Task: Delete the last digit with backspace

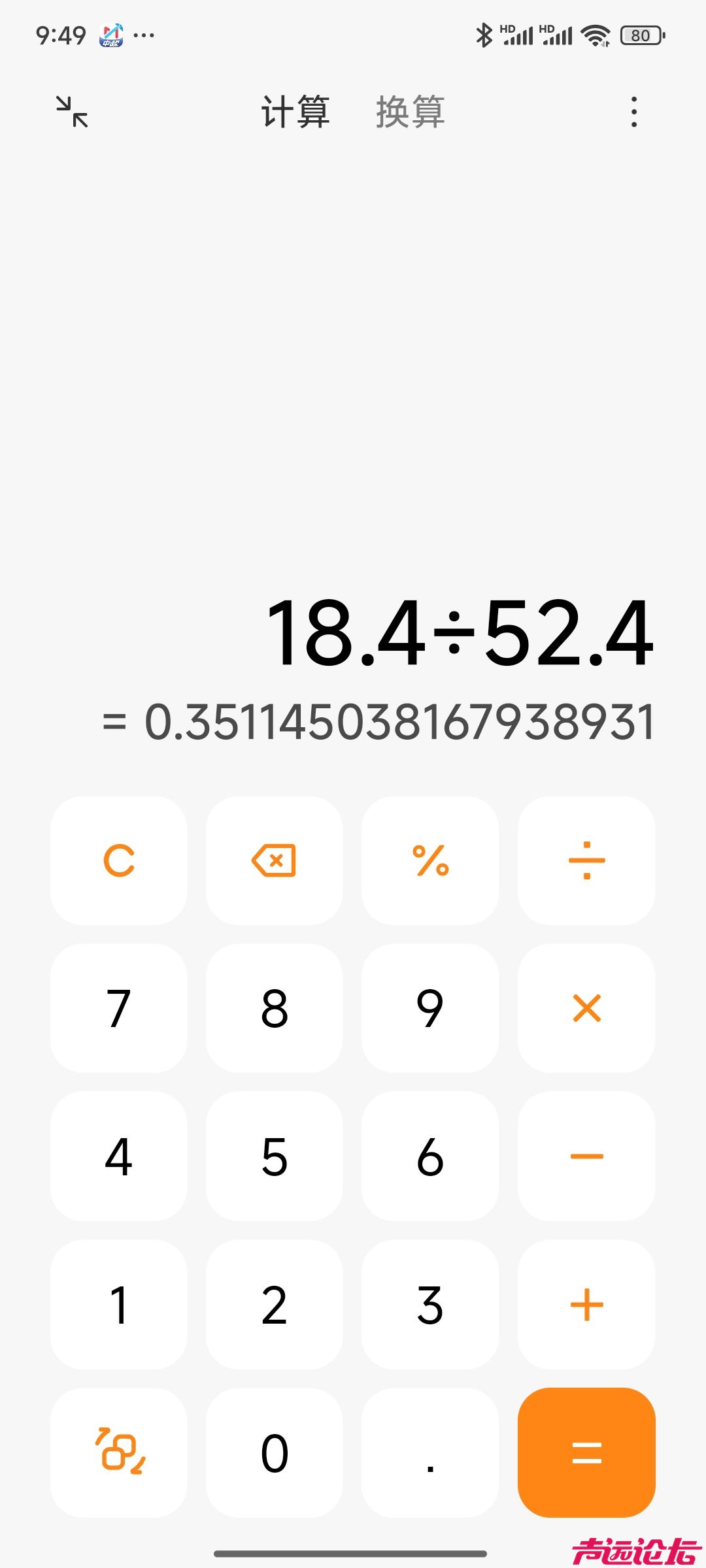Action: 274,860
